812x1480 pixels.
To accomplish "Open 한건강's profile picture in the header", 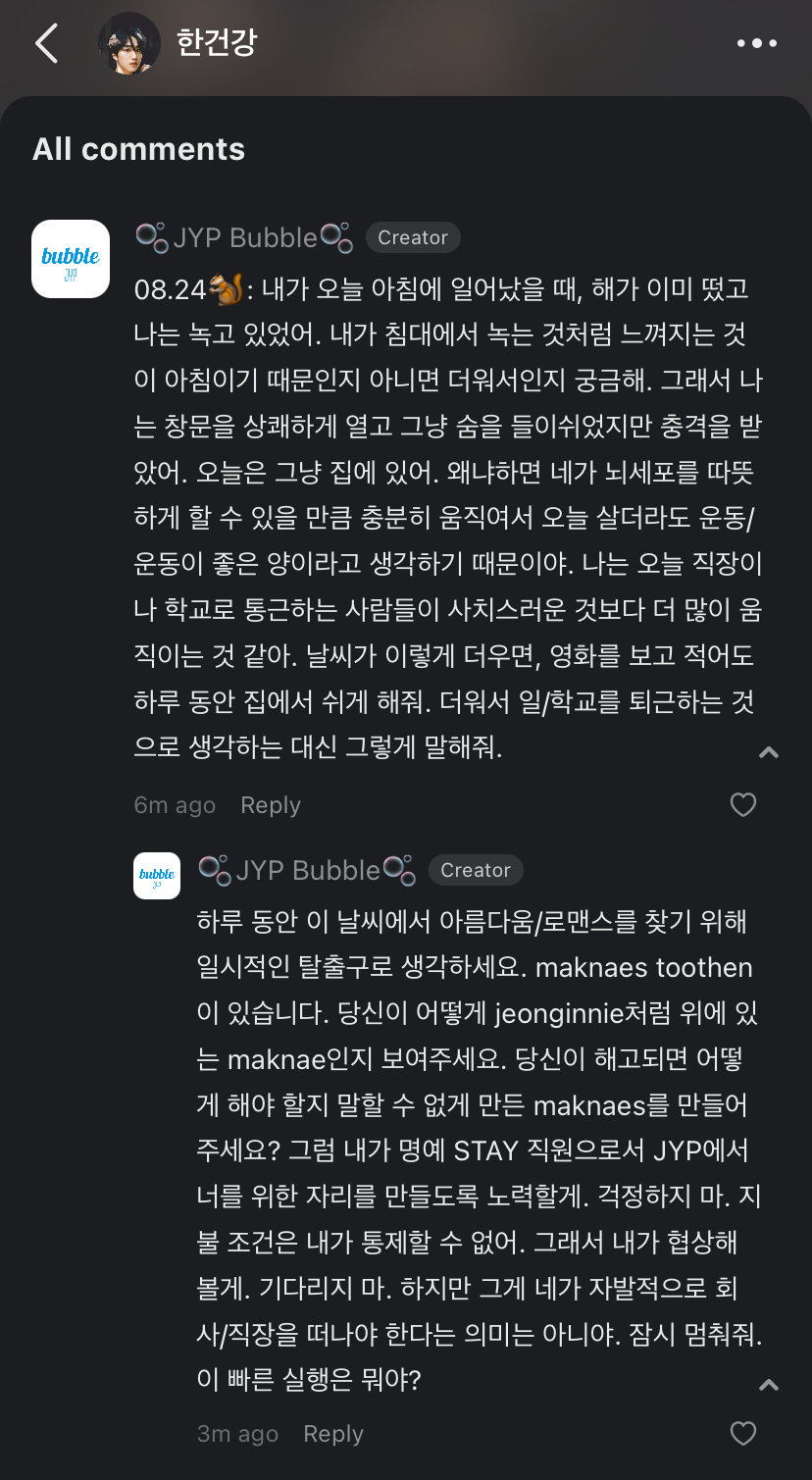I will point(129,44).
